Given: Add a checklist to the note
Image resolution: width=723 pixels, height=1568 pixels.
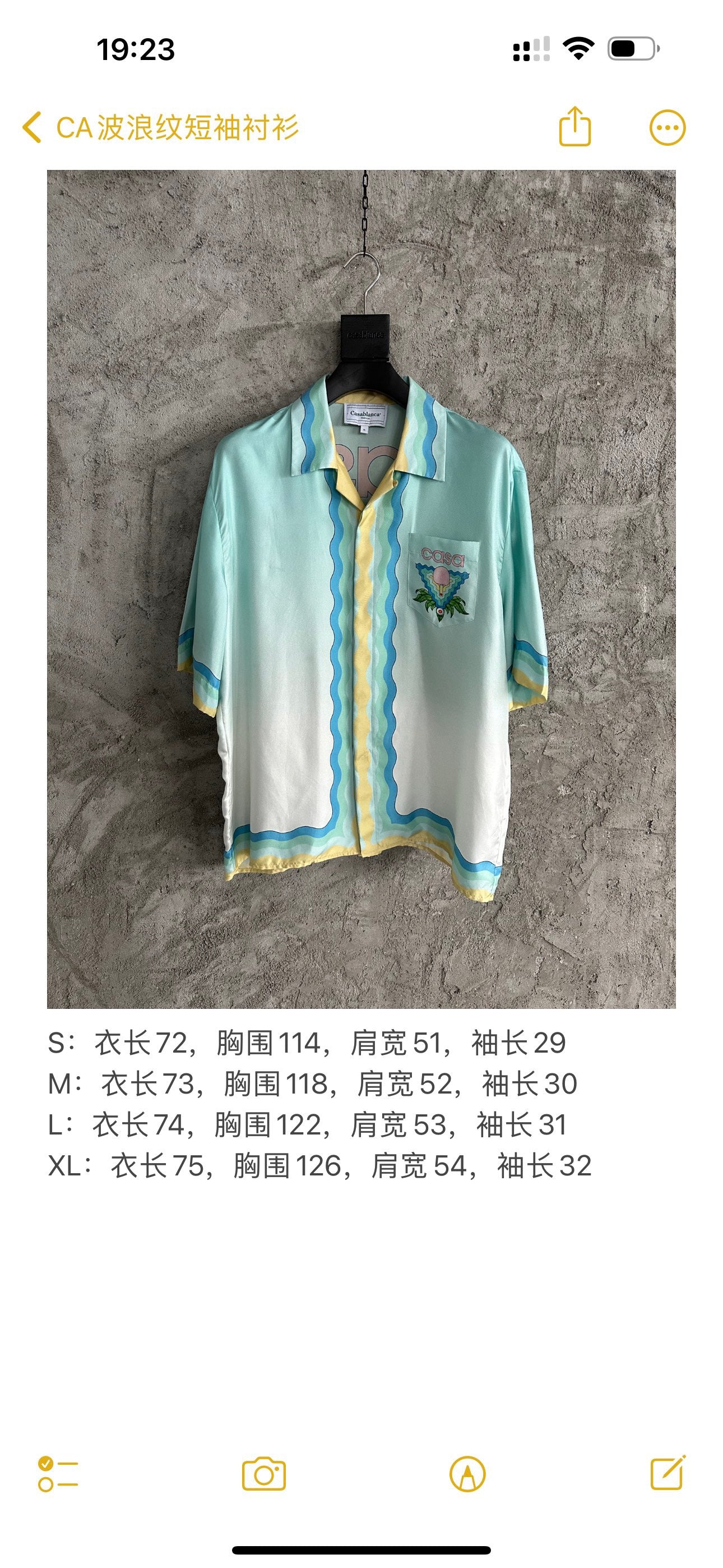Looking at the screenshot, I should coord(58,1474).
